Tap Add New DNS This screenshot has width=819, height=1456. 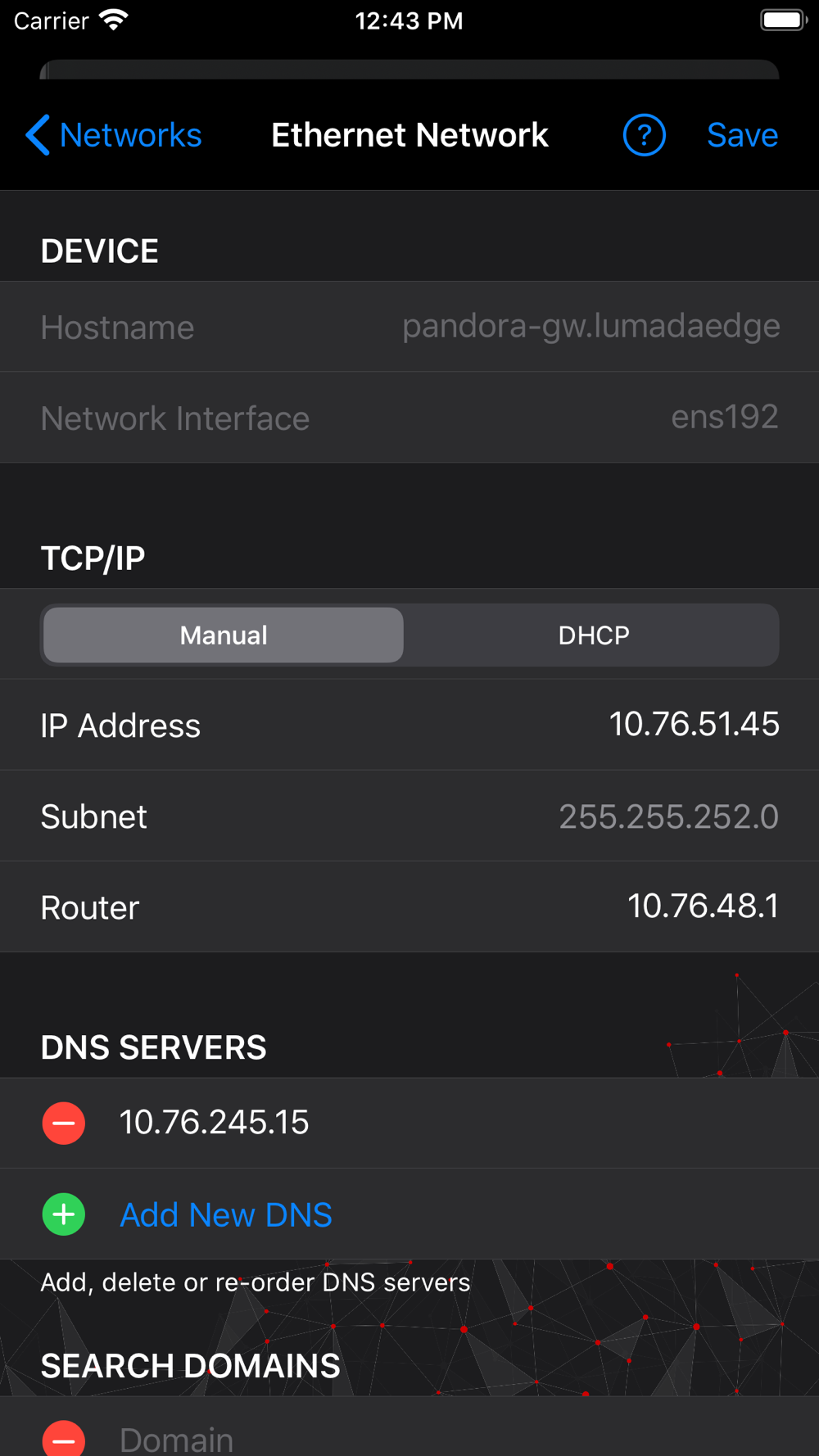pyautogui.click(x=226, y=1214)
